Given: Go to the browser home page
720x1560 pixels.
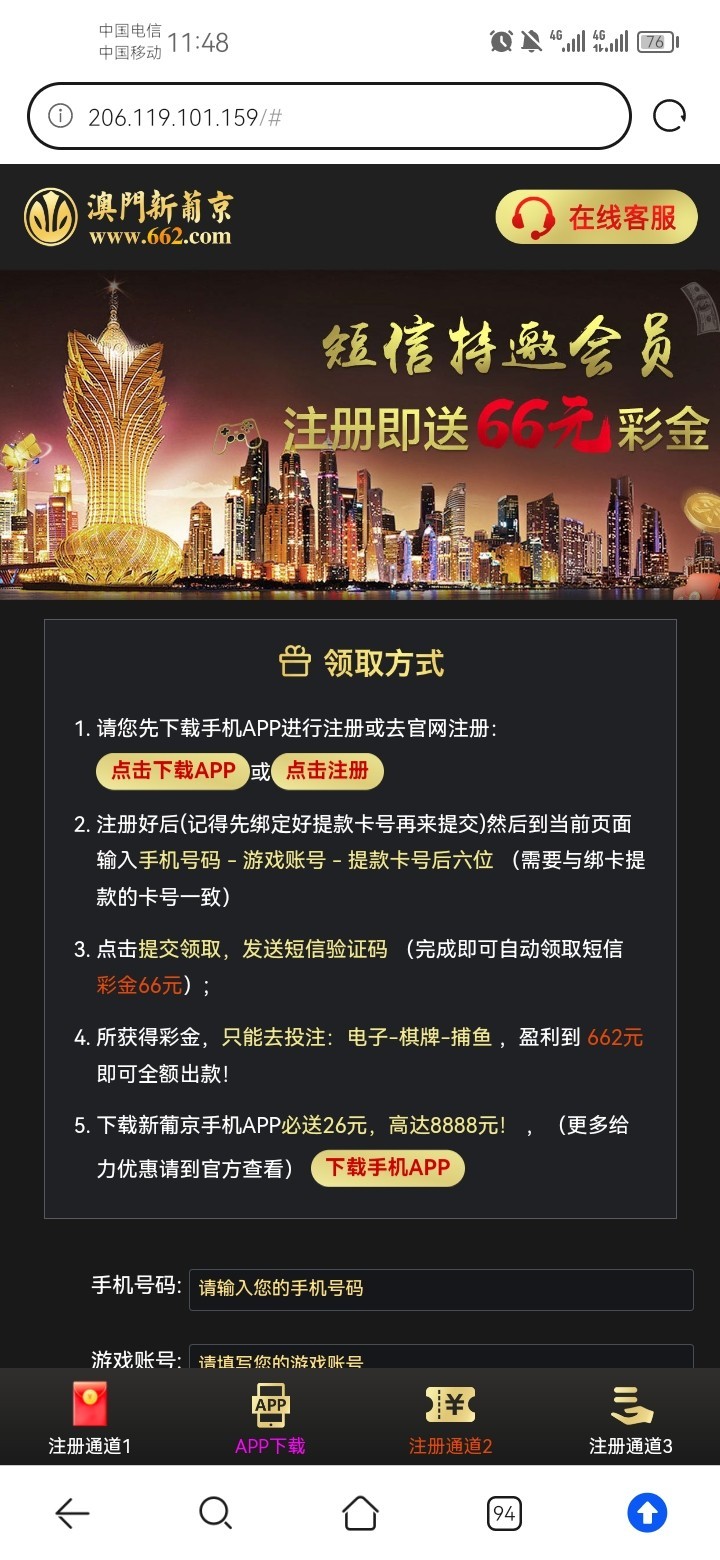Looking at the screenshot, I should (x=360, y=1514).
